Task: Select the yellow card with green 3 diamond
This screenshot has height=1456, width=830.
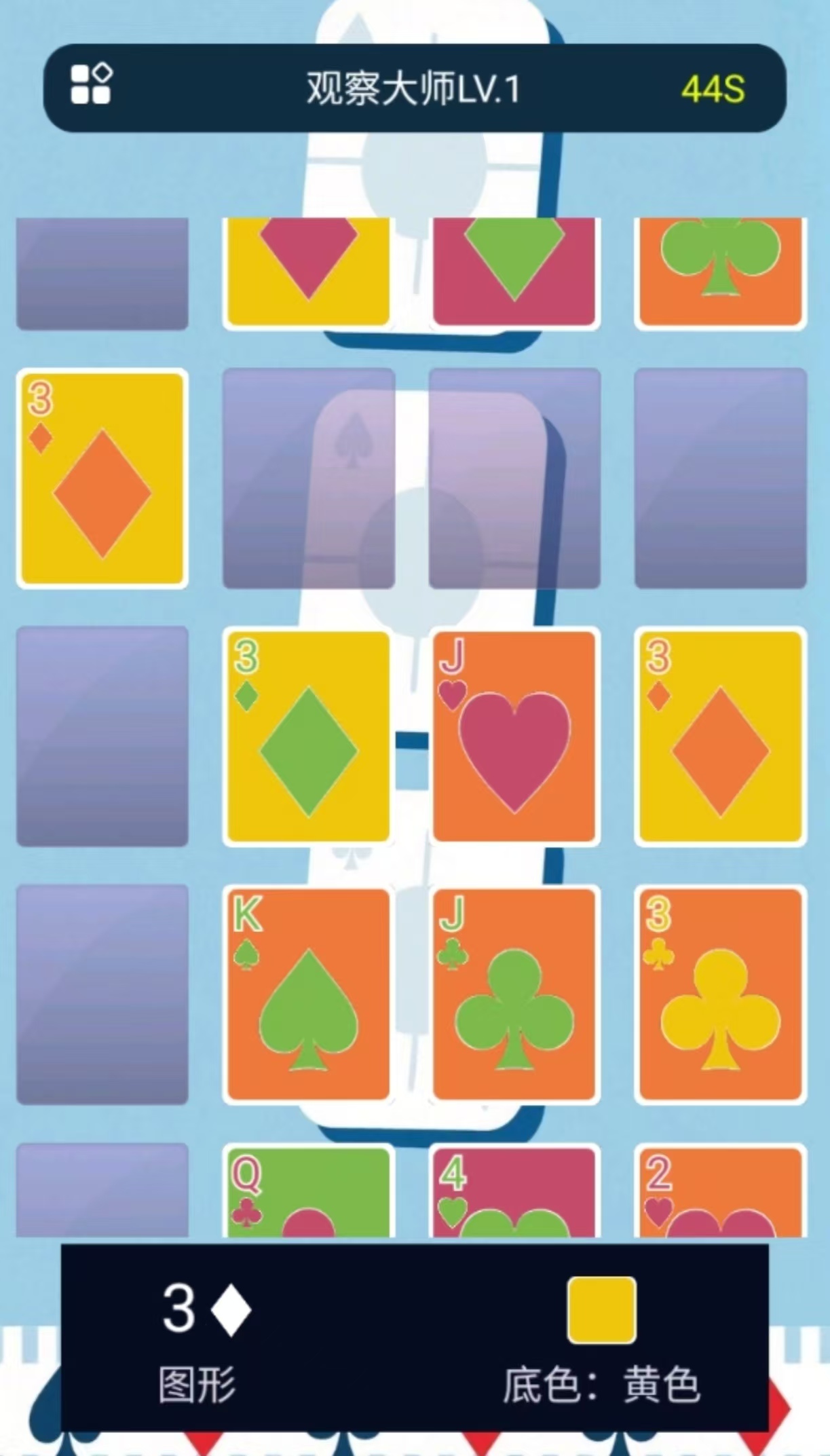Action: tap(308, 736)
